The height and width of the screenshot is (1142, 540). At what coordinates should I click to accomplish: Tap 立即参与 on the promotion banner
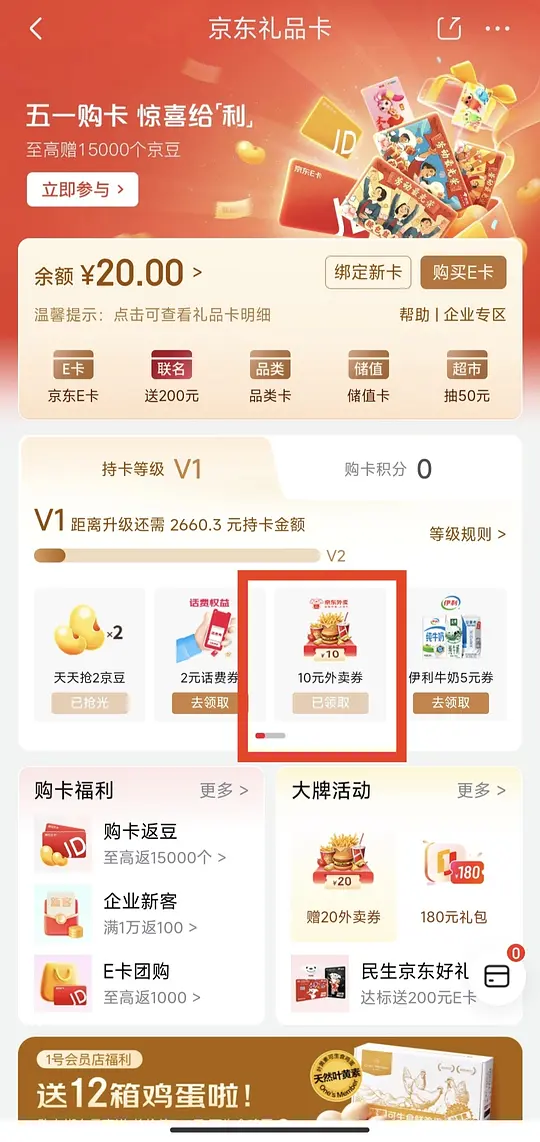click(82, 189)
